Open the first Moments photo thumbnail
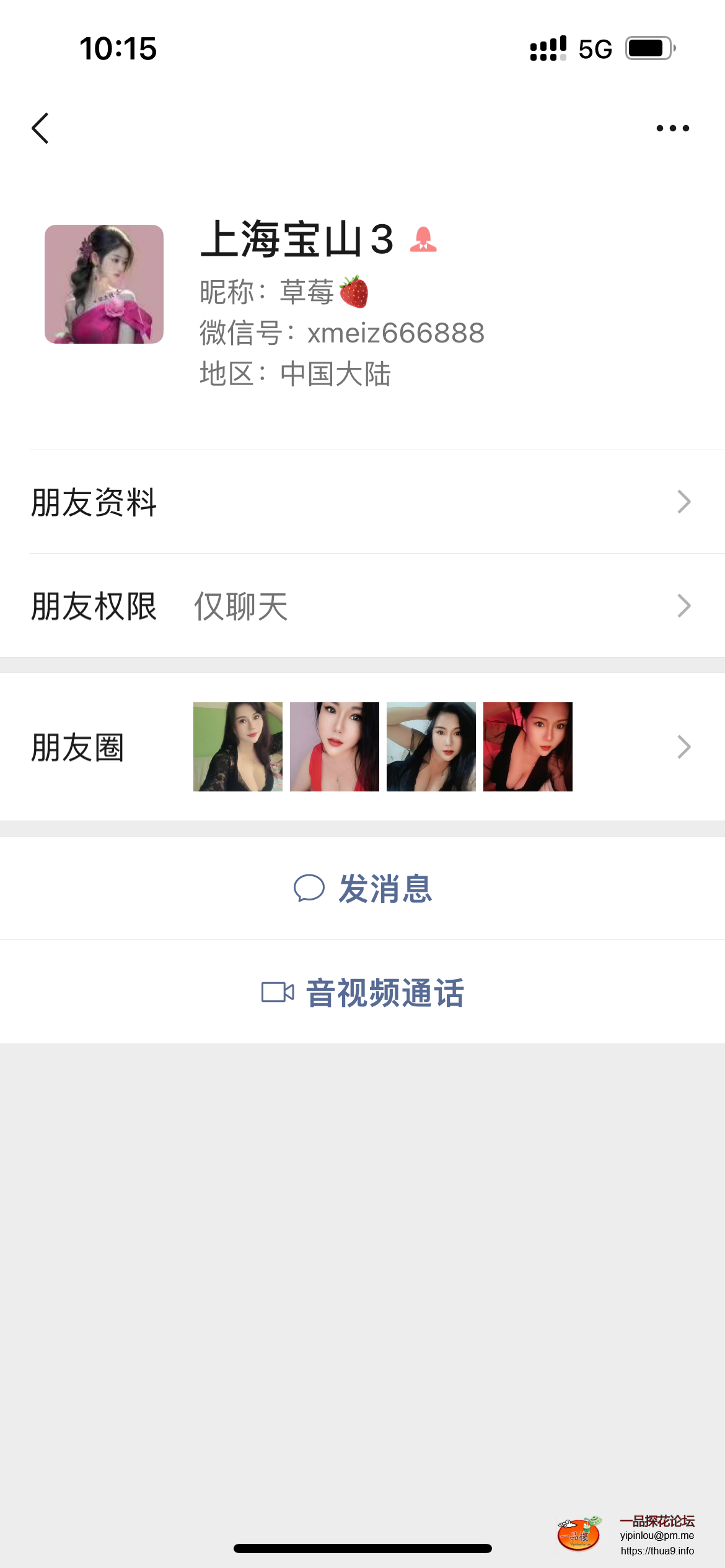Image resolution: width=725 pixels, height=1568 pixels. (240, 746)
